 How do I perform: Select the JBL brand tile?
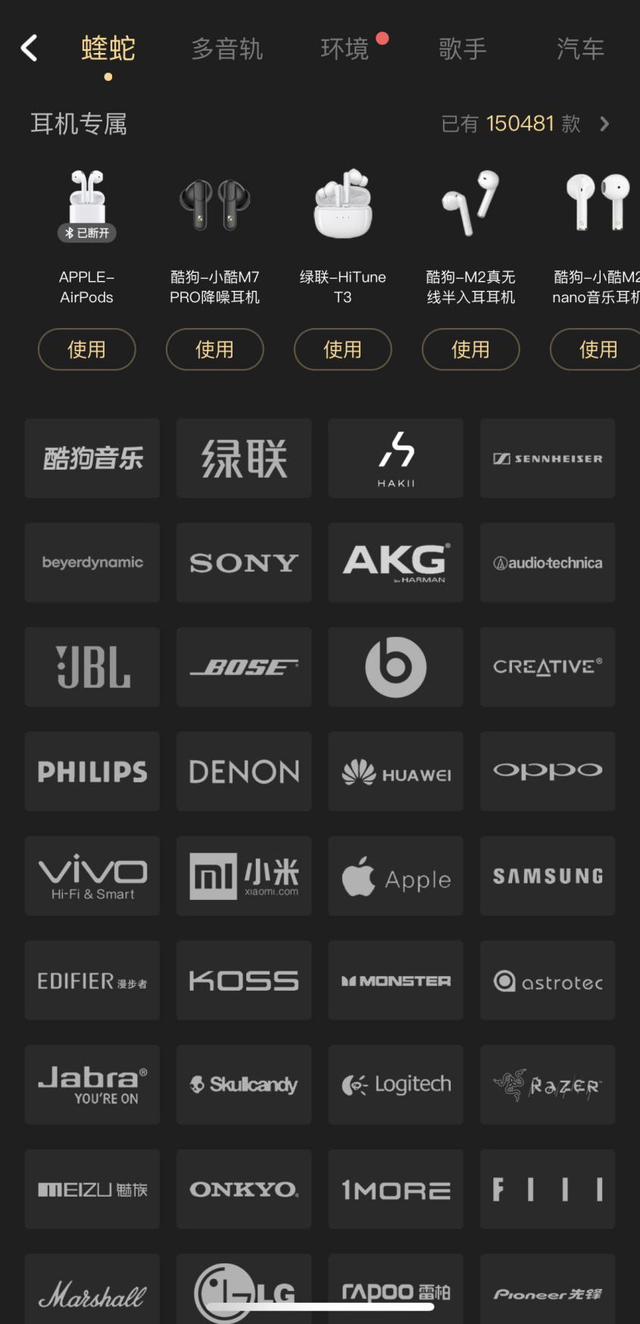tap(92, 667)
